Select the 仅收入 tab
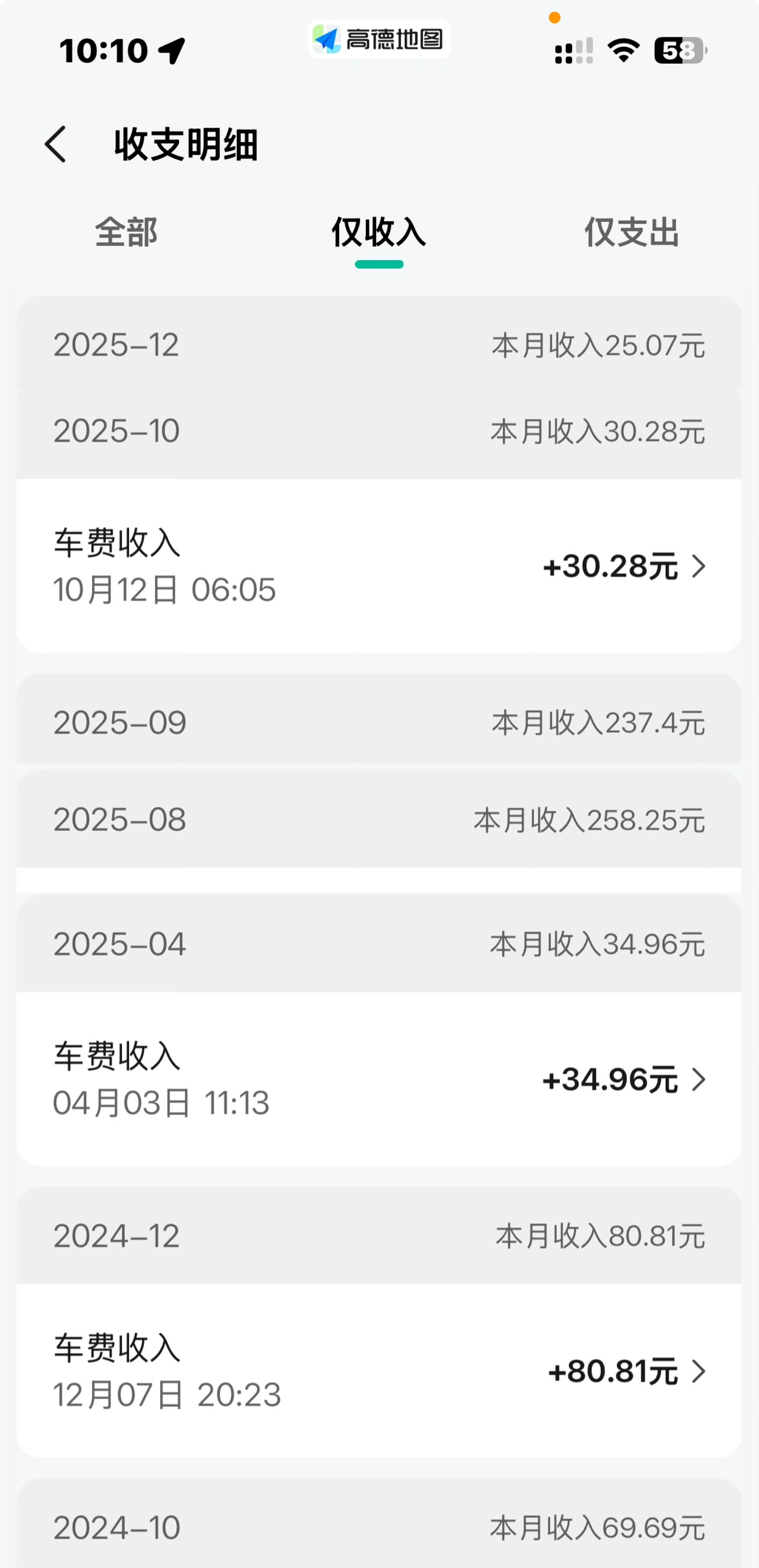 [x=378, y=232]
